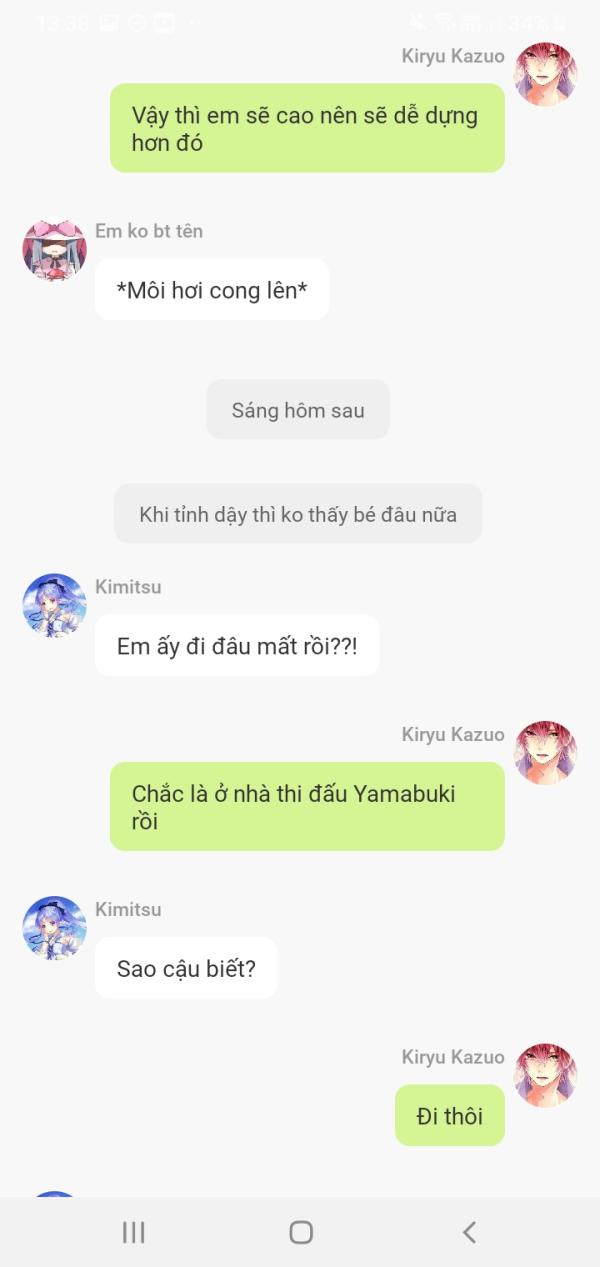Tap the avatar next to 'Em ko bt tên'
The image size is (600, 1267).
click(54, 250)
